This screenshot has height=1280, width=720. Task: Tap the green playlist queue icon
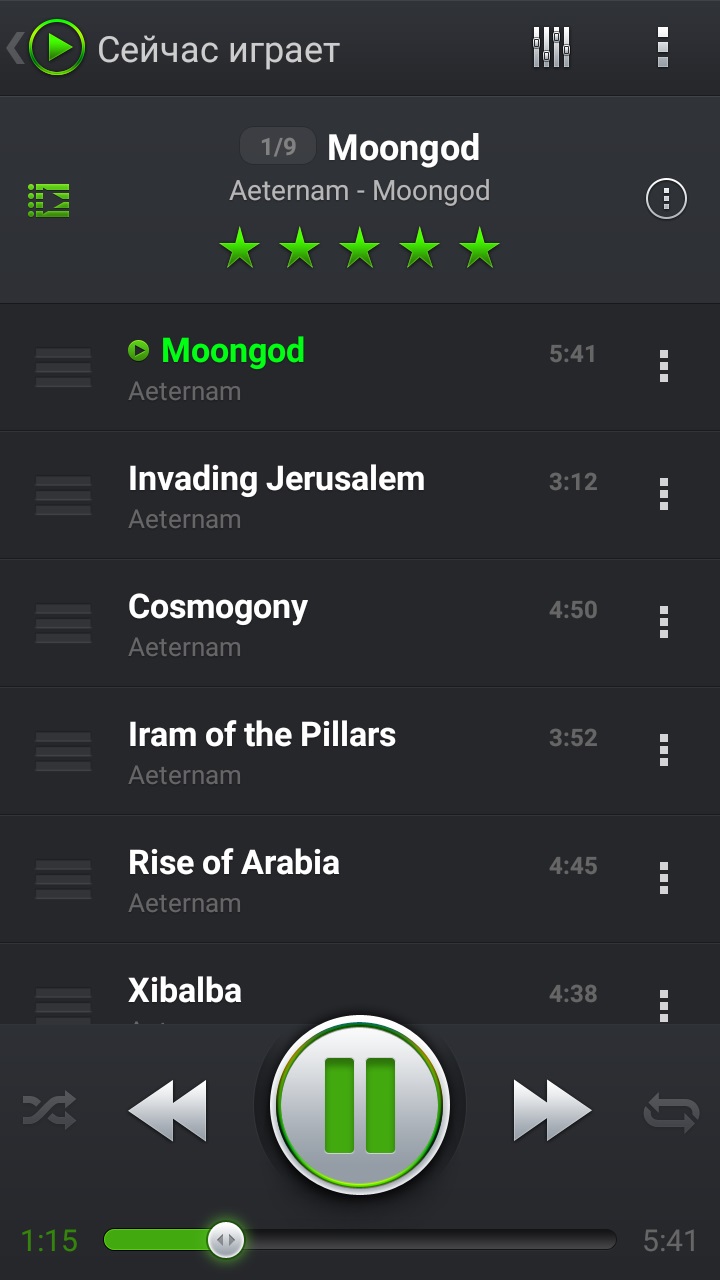point(49,200)
